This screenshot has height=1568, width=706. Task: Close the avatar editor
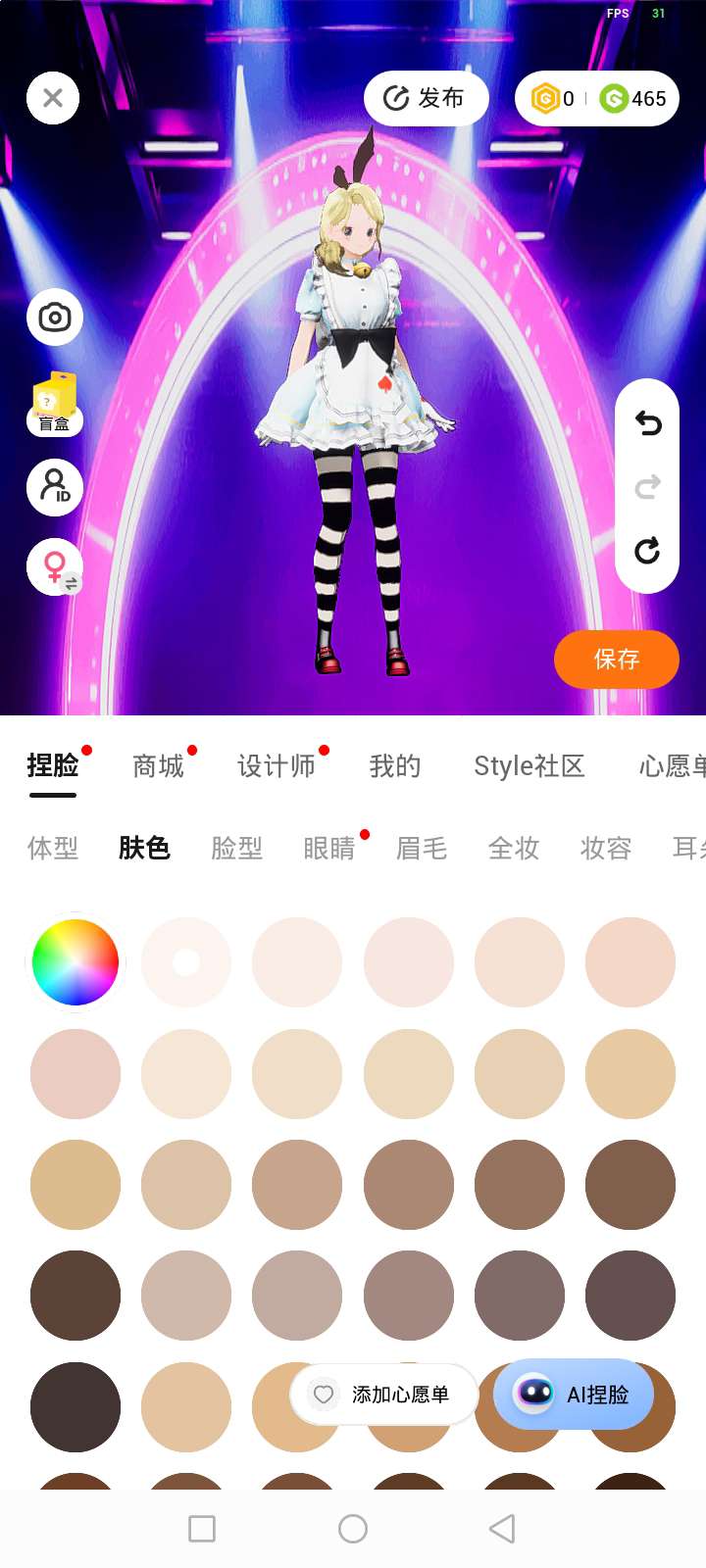coord(53,98)
